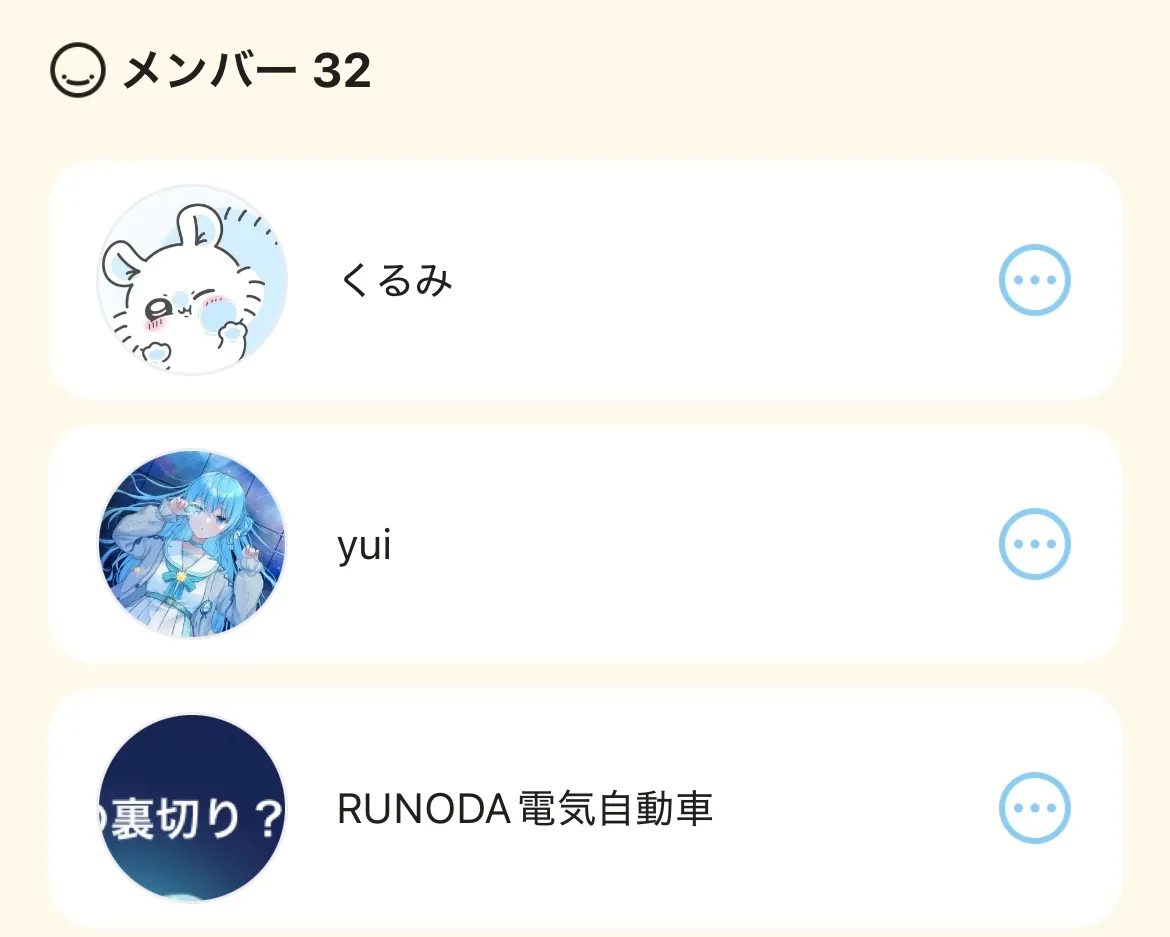Open the more options for RUNODA 電気自動車
Screen dimensions: 1170x937
(1034, 808)
